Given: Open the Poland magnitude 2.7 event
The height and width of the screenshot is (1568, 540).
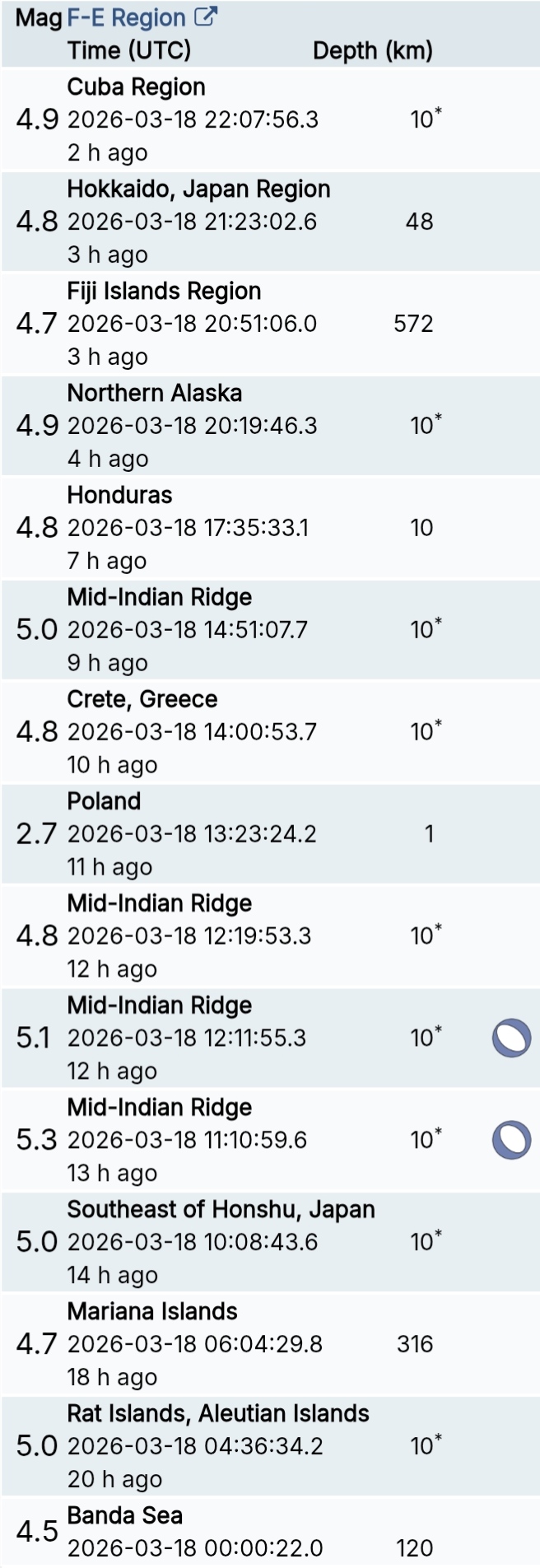Looking at the screenshot, I should click(104, 802).
